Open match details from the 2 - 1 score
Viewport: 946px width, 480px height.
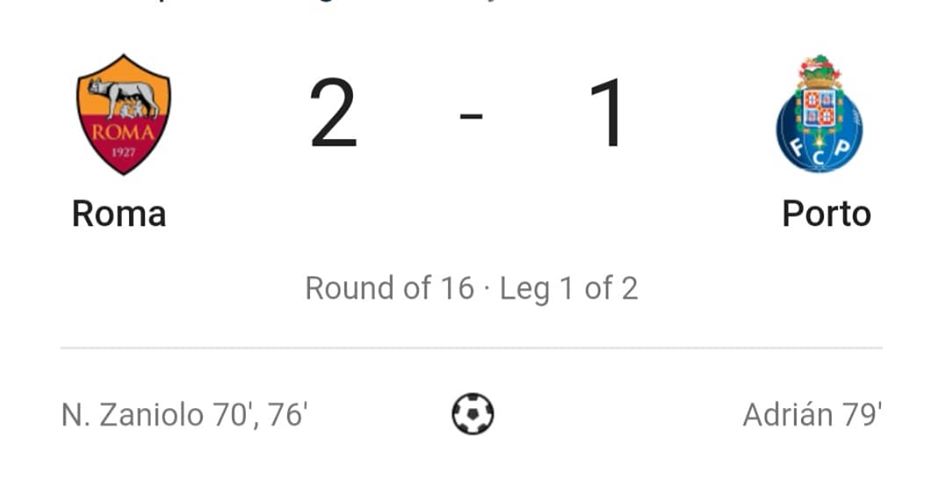pyautogui.click(x=470, y=114)
